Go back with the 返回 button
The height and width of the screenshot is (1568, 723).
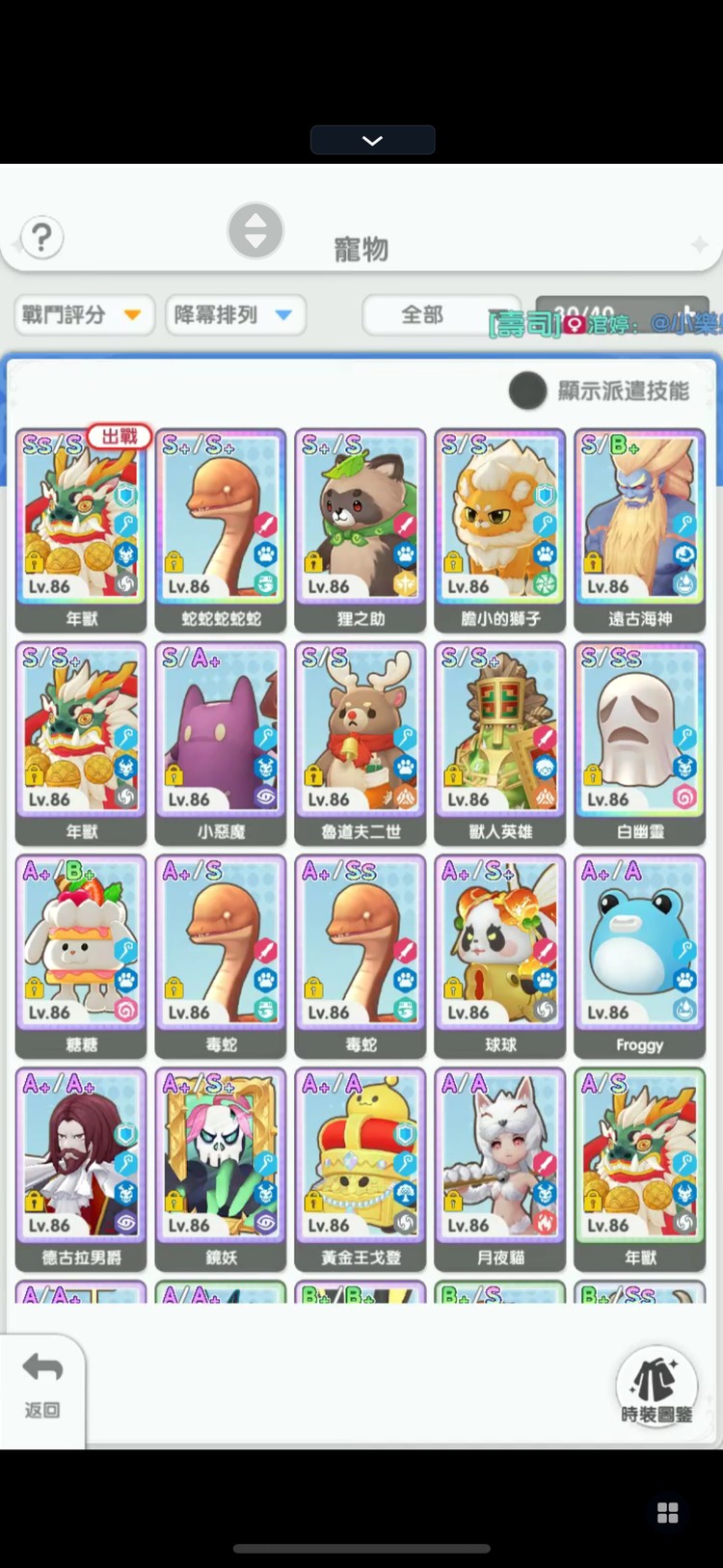42,1387
